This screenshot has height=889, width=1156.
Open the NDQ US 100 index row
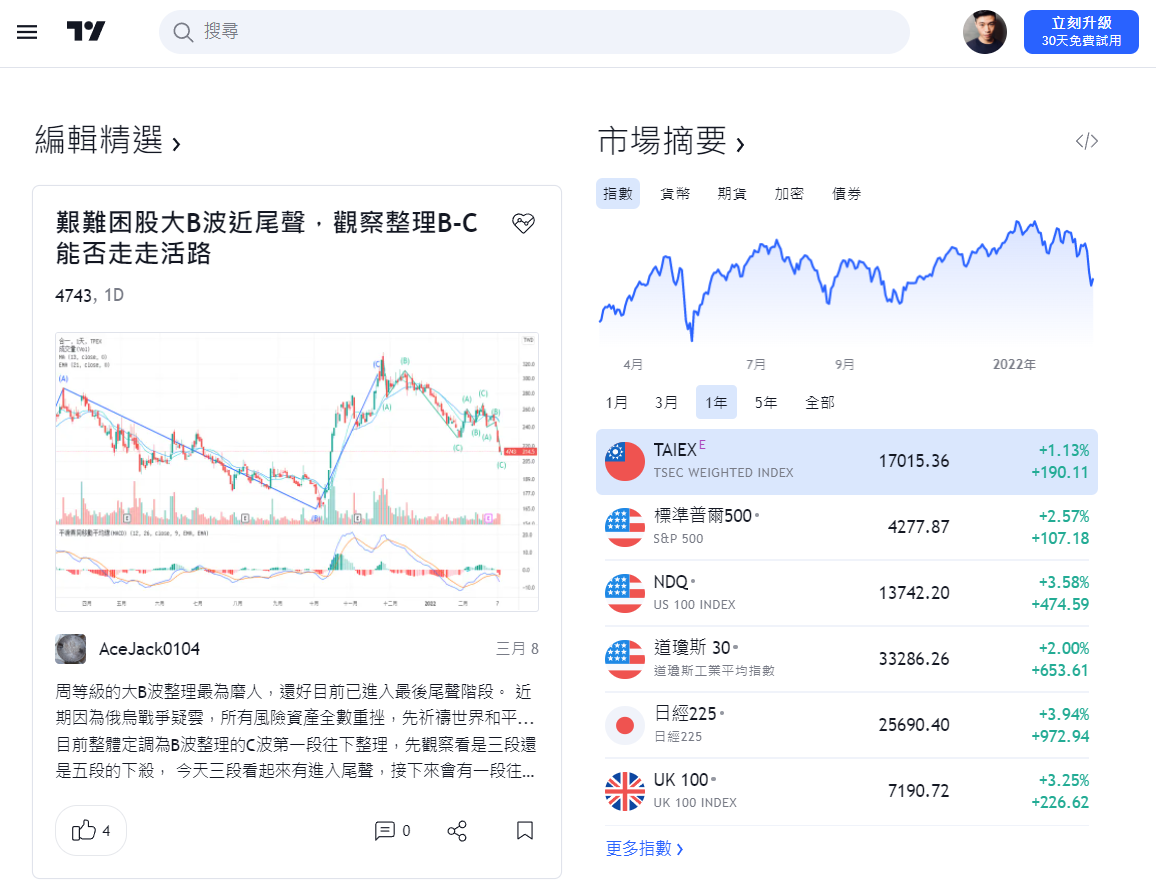[846, 593]
